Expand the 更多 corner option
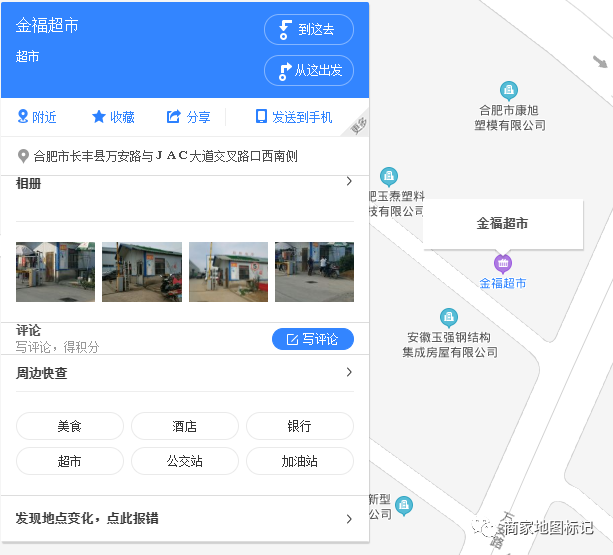This screenshot has height=555, width=613. 359,125
